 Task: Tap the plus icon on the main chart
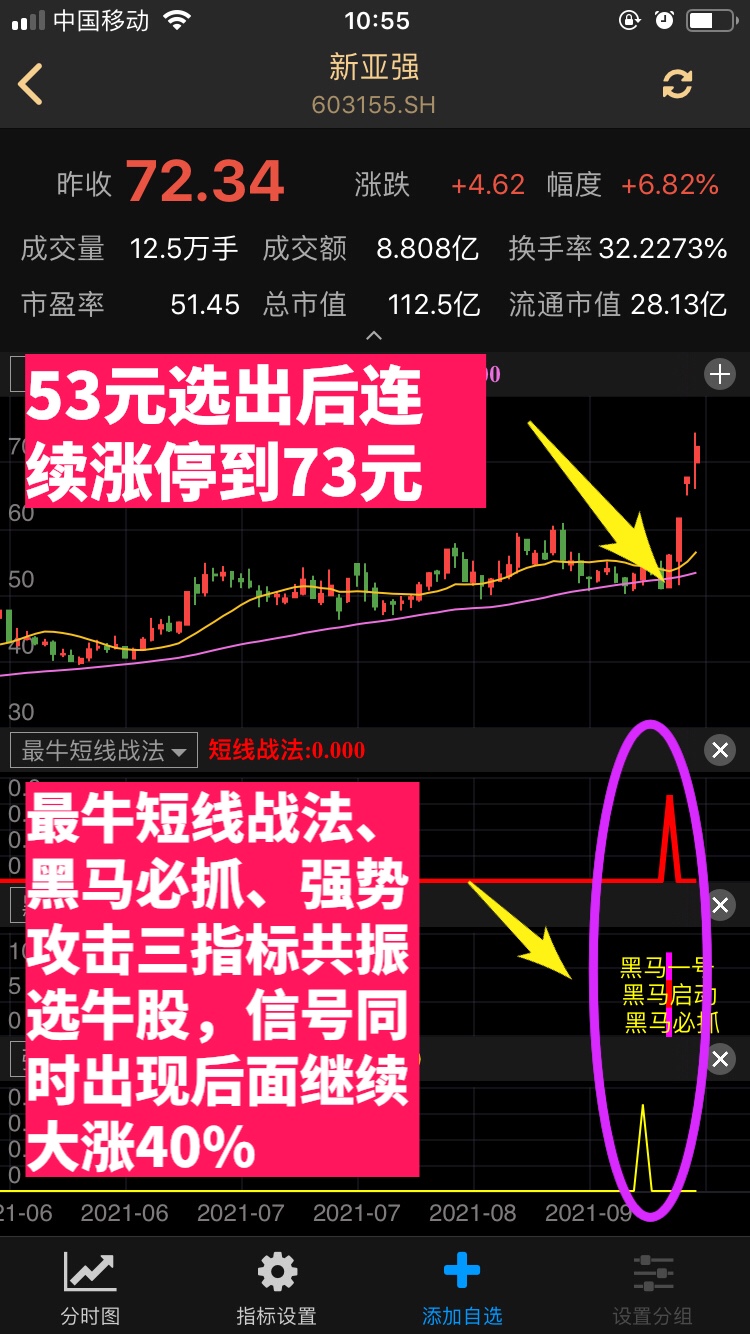click(x=719, y=375)
